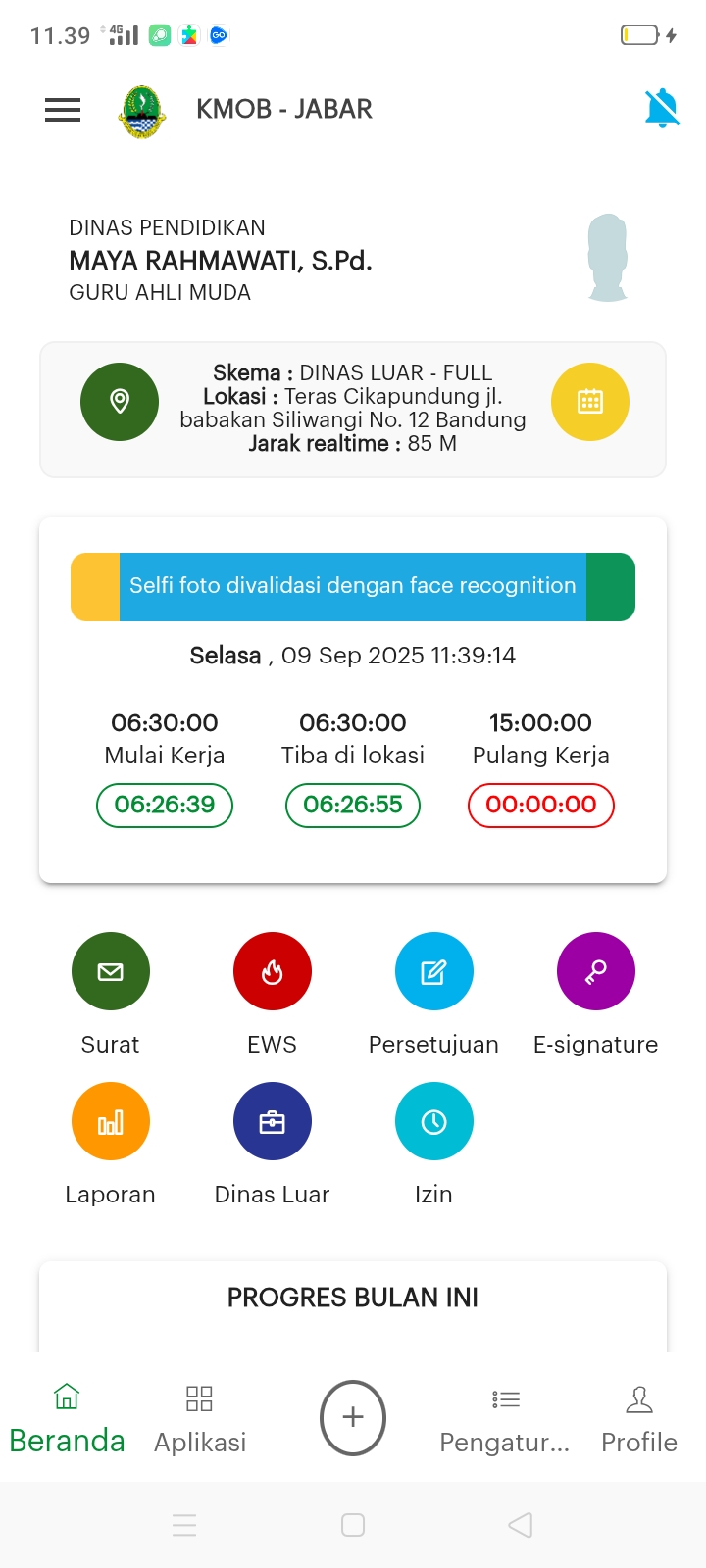Switch to the Aplikasi tab

click(x=200, y=1418)
